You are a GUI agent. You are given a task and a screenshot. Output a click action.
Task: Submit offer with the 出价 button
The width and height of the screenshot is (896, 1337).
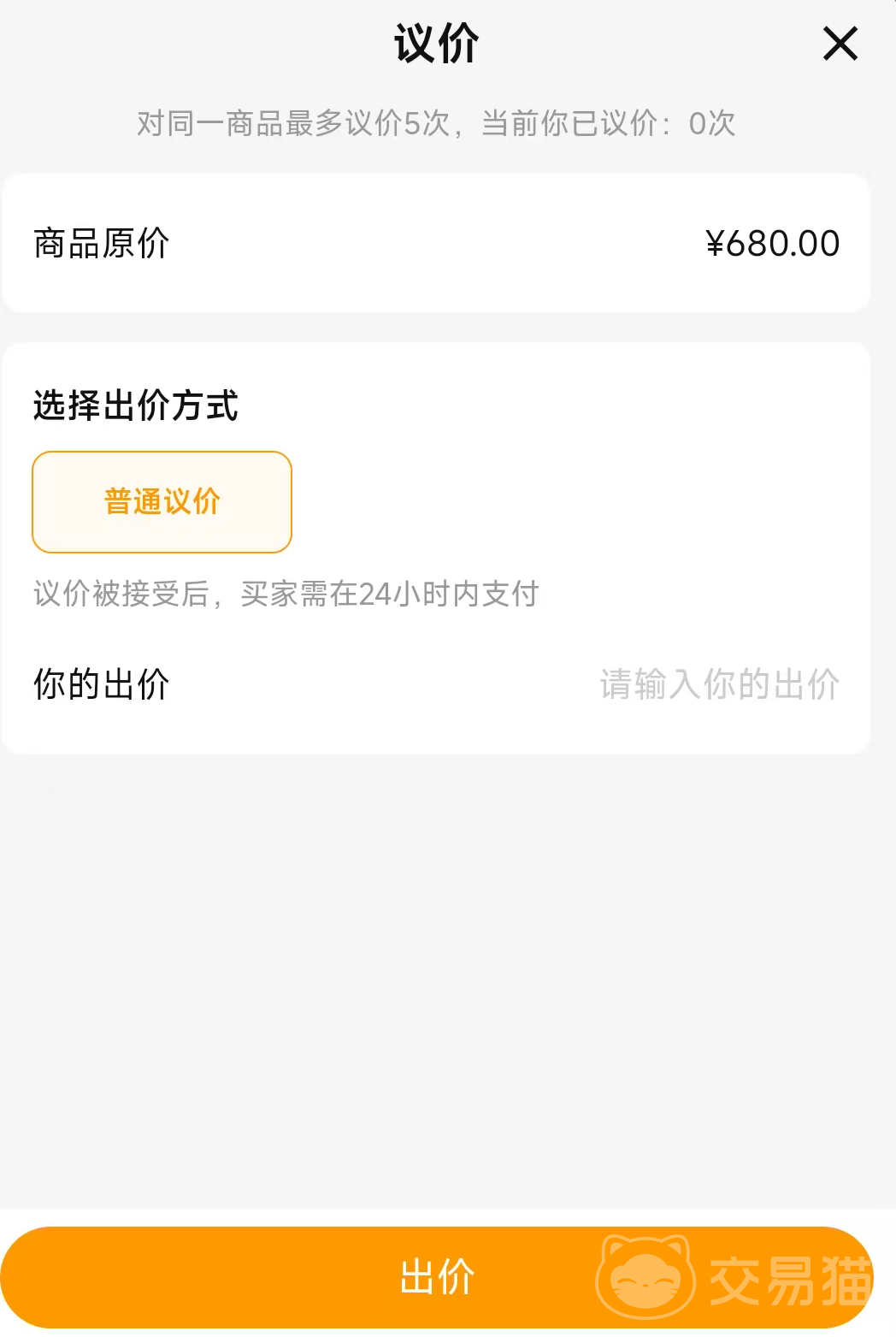437,1277
